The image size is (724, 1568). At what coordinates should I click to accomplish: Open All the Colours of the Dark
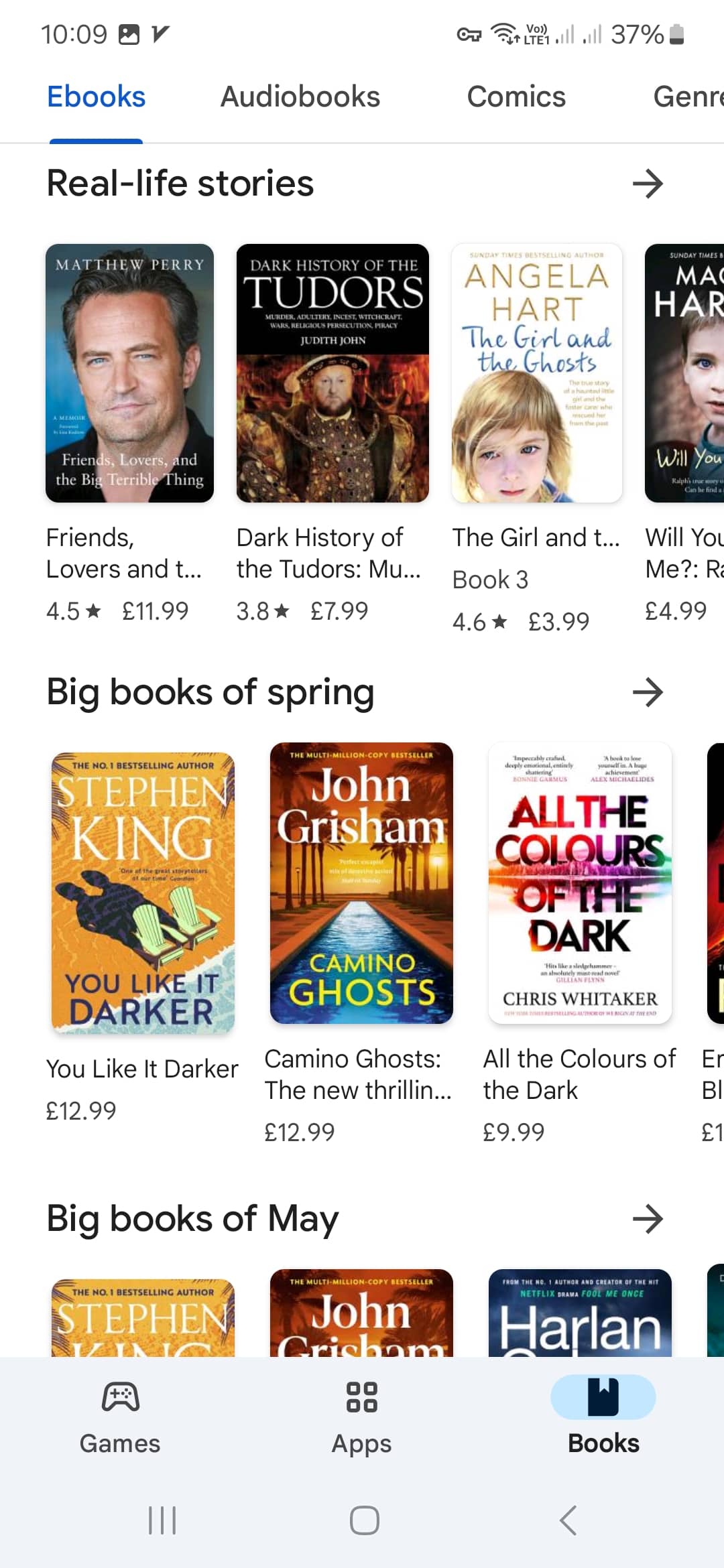click(580, 883)
